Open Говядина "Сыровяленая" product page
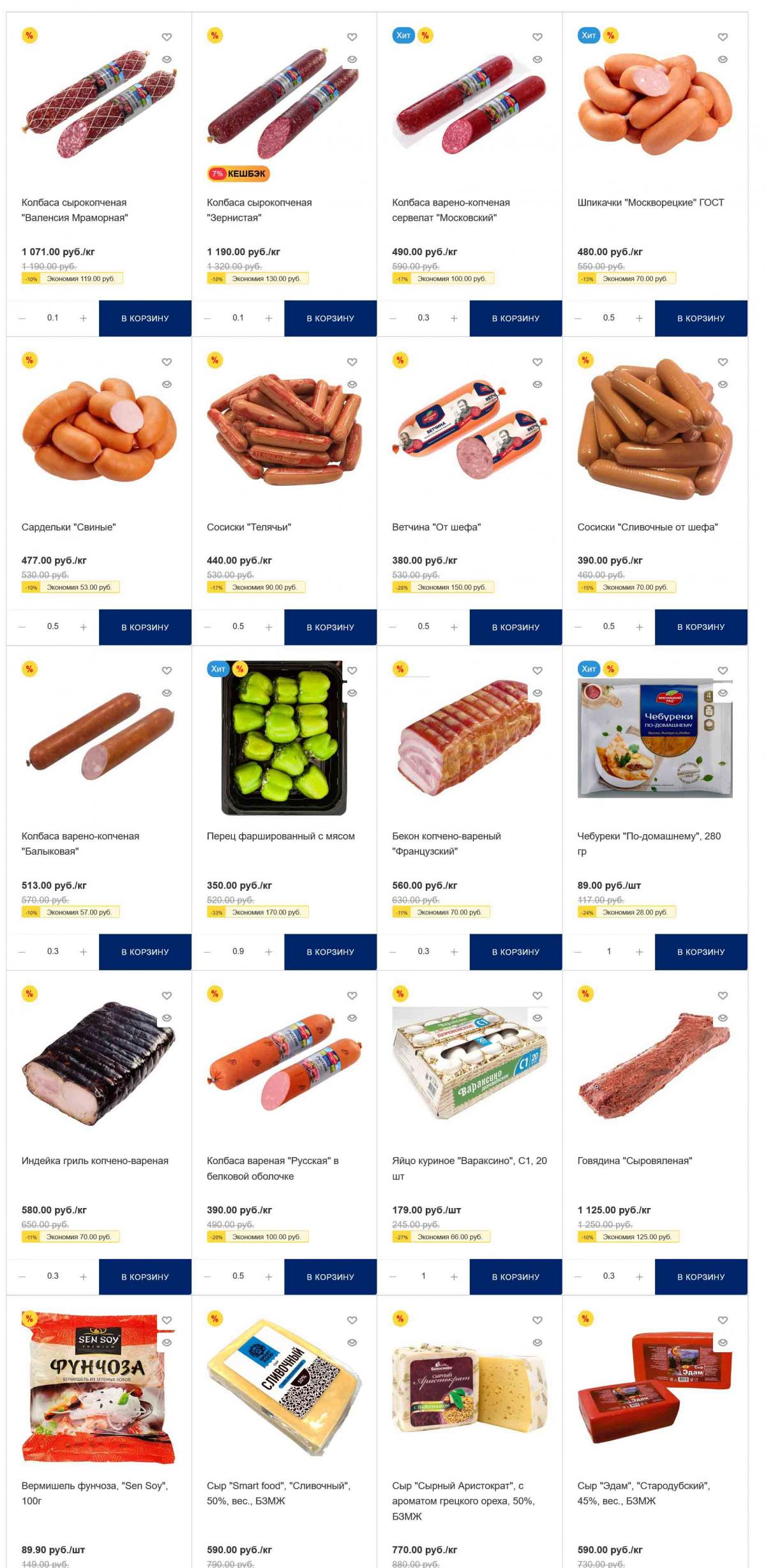Viewport: 766px width, 1568px height. point(635,1161)
